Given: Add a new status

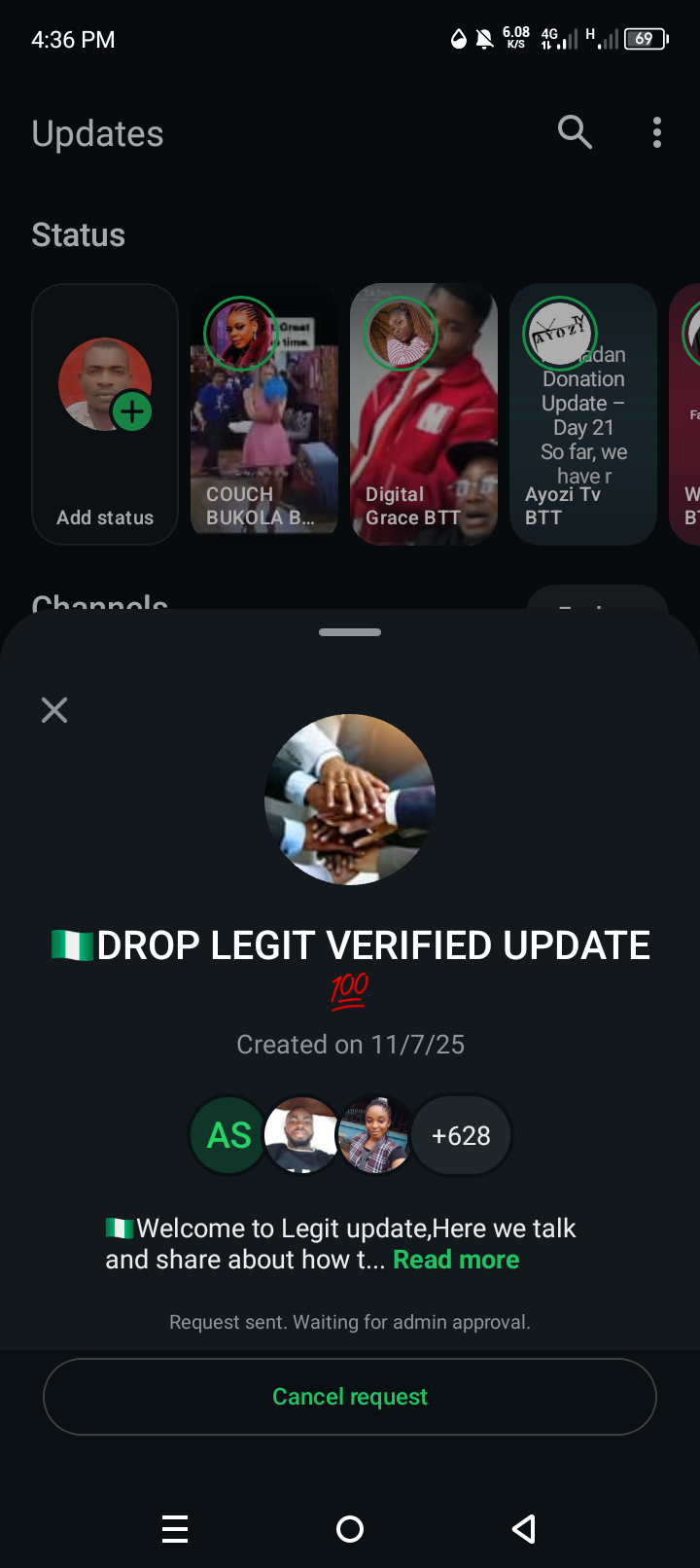Looking at the screenshot, I should 105,414.
